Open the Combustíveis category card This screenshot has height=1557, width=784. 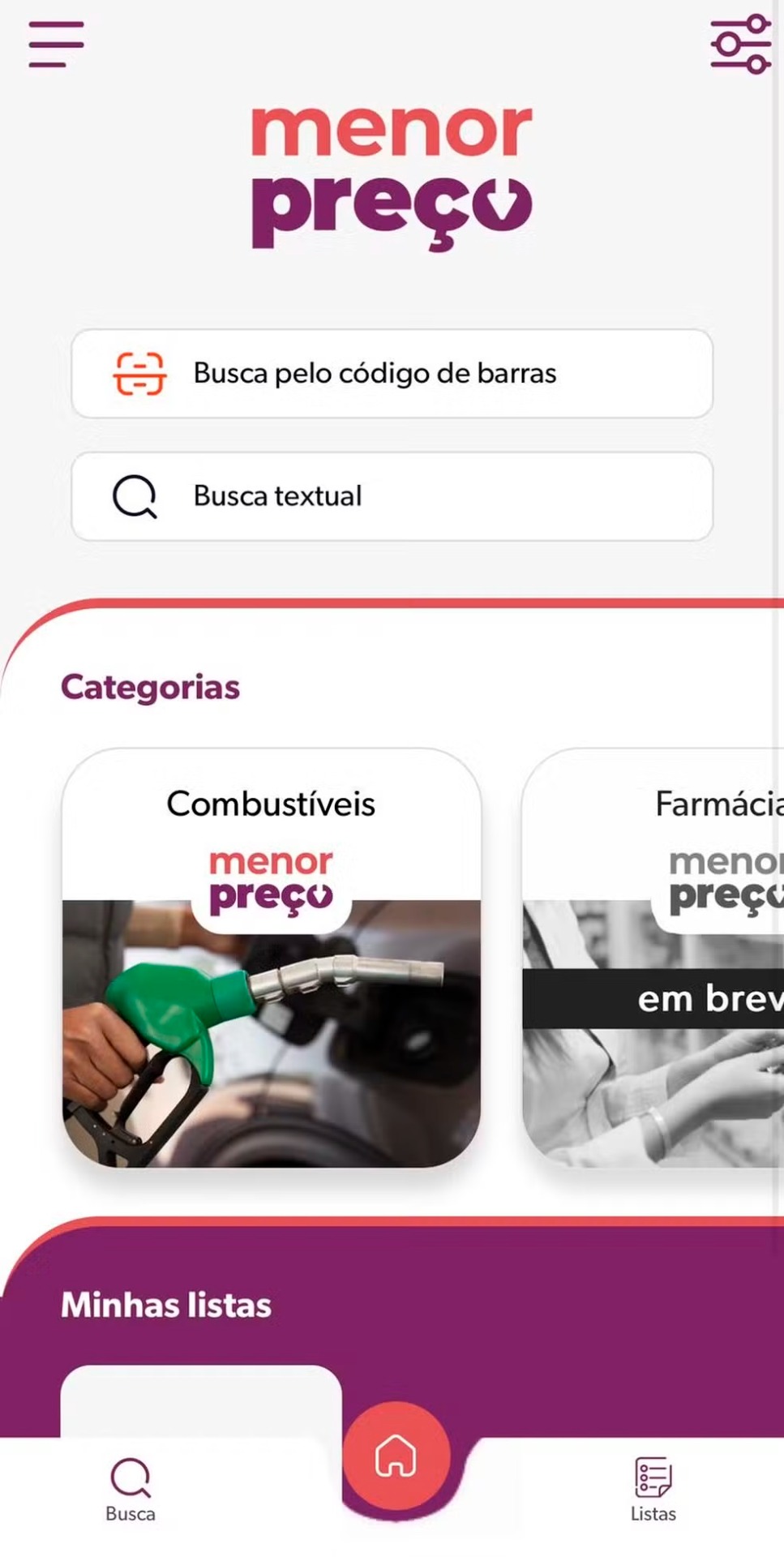pyautogui.click(x=272, y=958)
